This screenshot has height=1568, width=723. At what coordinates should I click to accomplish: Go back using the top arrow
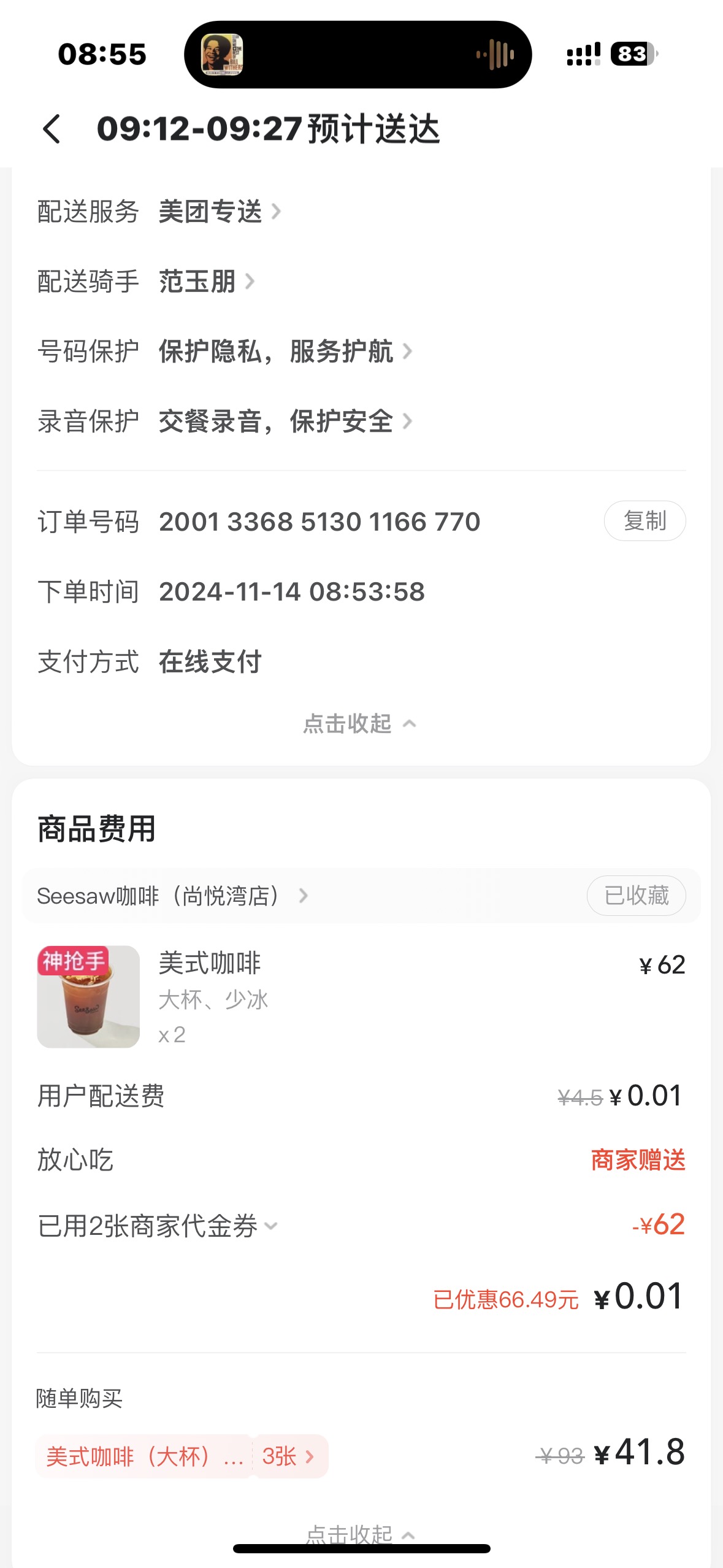click(52, 129)
